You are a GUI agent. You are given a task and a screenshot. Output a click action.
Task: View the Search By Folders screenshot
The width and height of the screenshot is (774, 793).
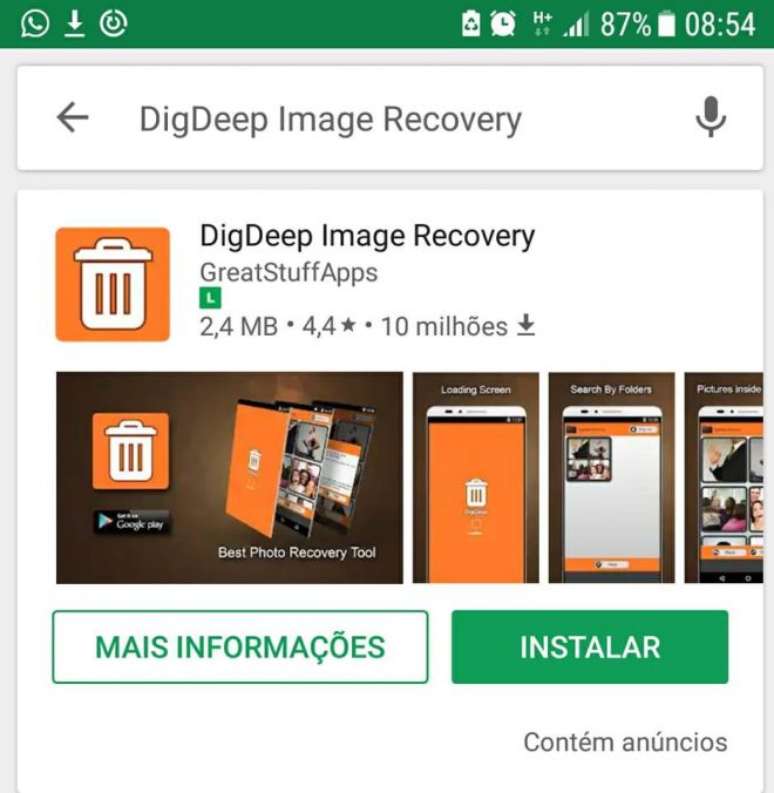click(611, 478)
